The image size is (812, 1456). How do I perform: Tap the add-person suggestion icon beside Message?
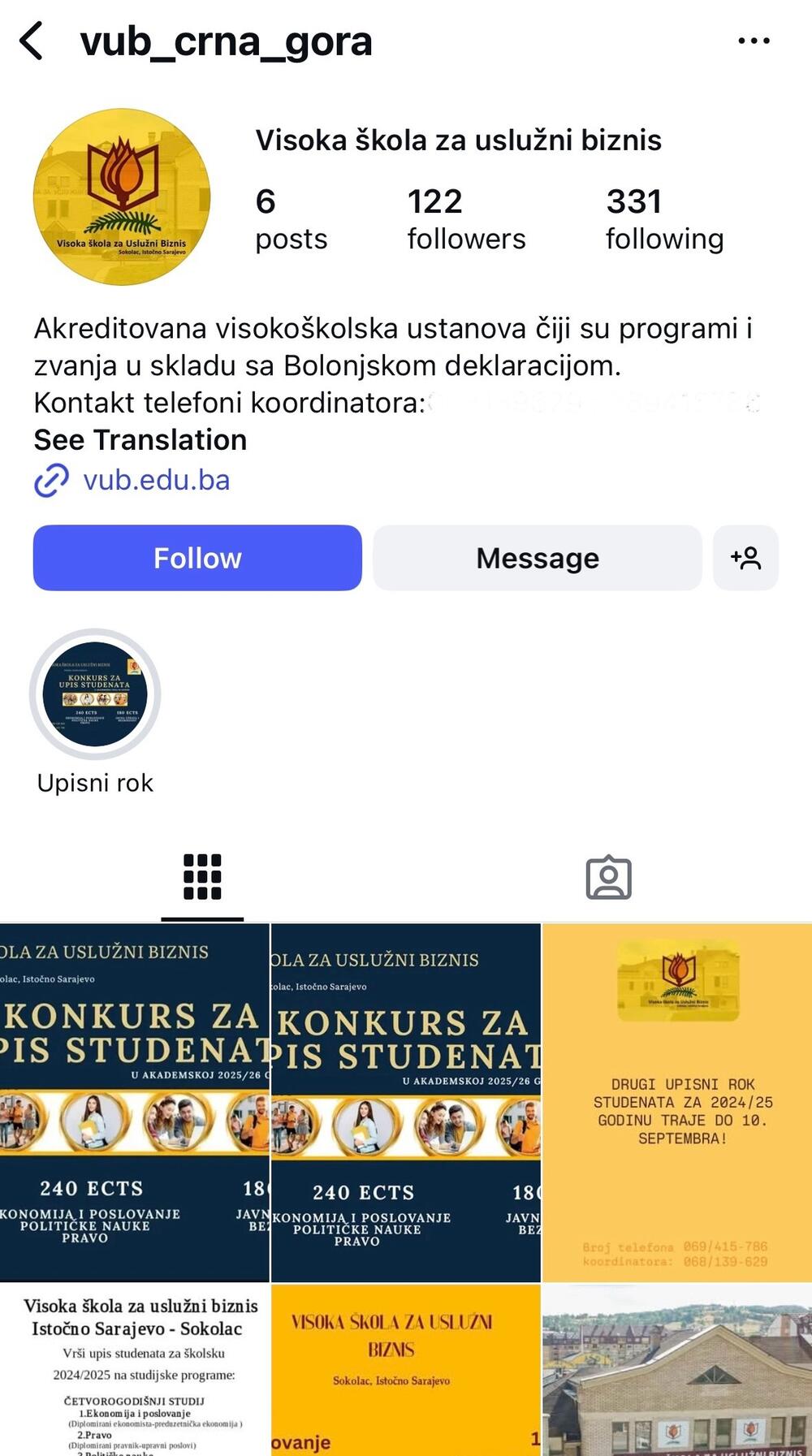[745, 558]
